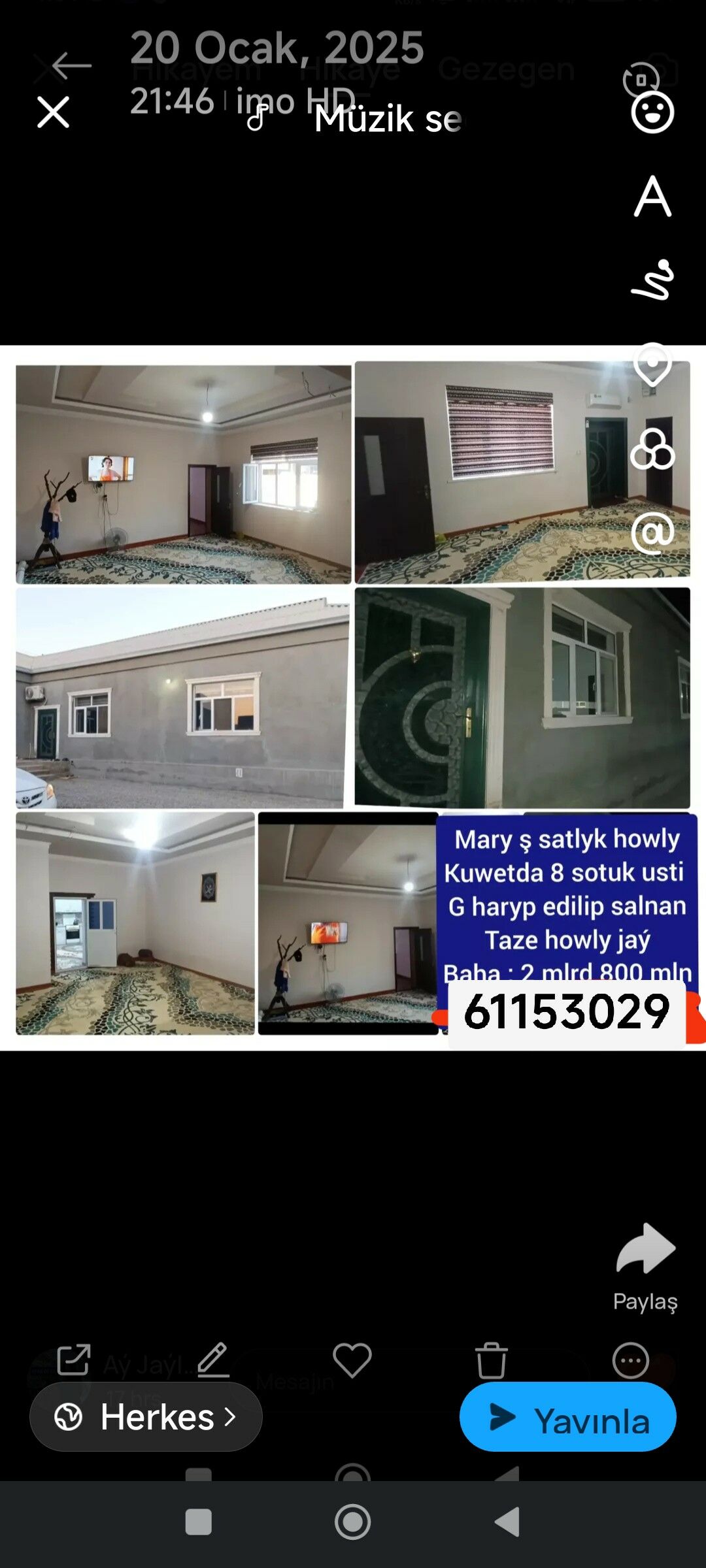Add a location tag

coord(652,365)
